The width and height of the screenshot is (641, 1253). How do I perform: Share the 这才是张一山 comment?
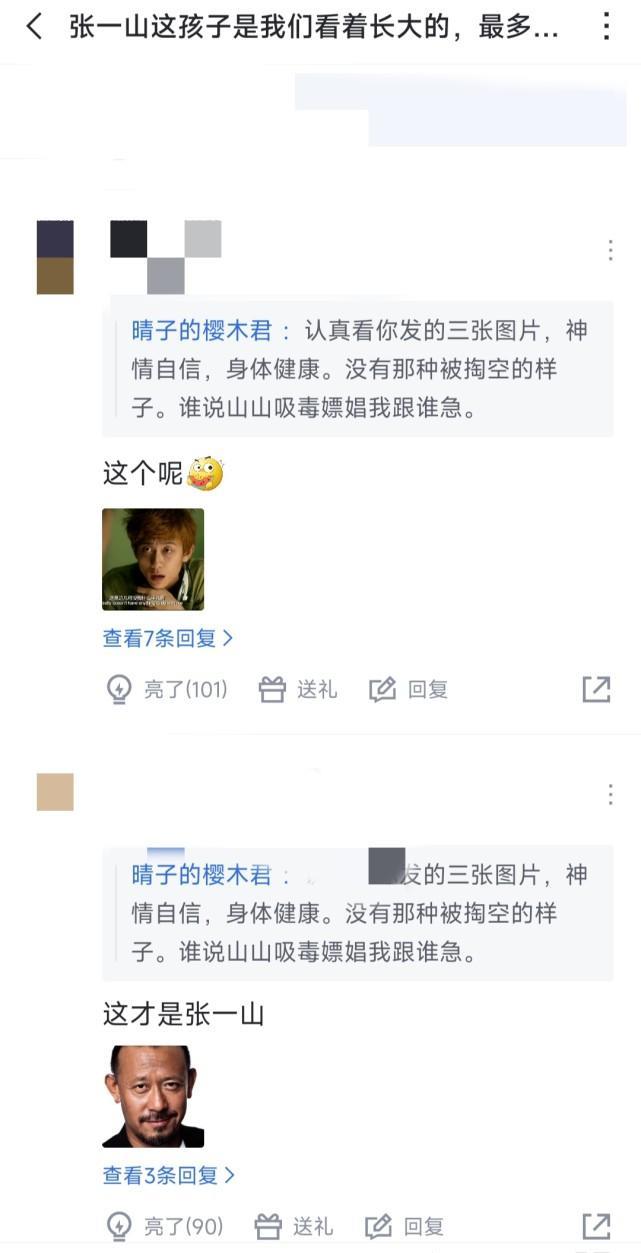pyautogui.click(x=596, y=1226)
